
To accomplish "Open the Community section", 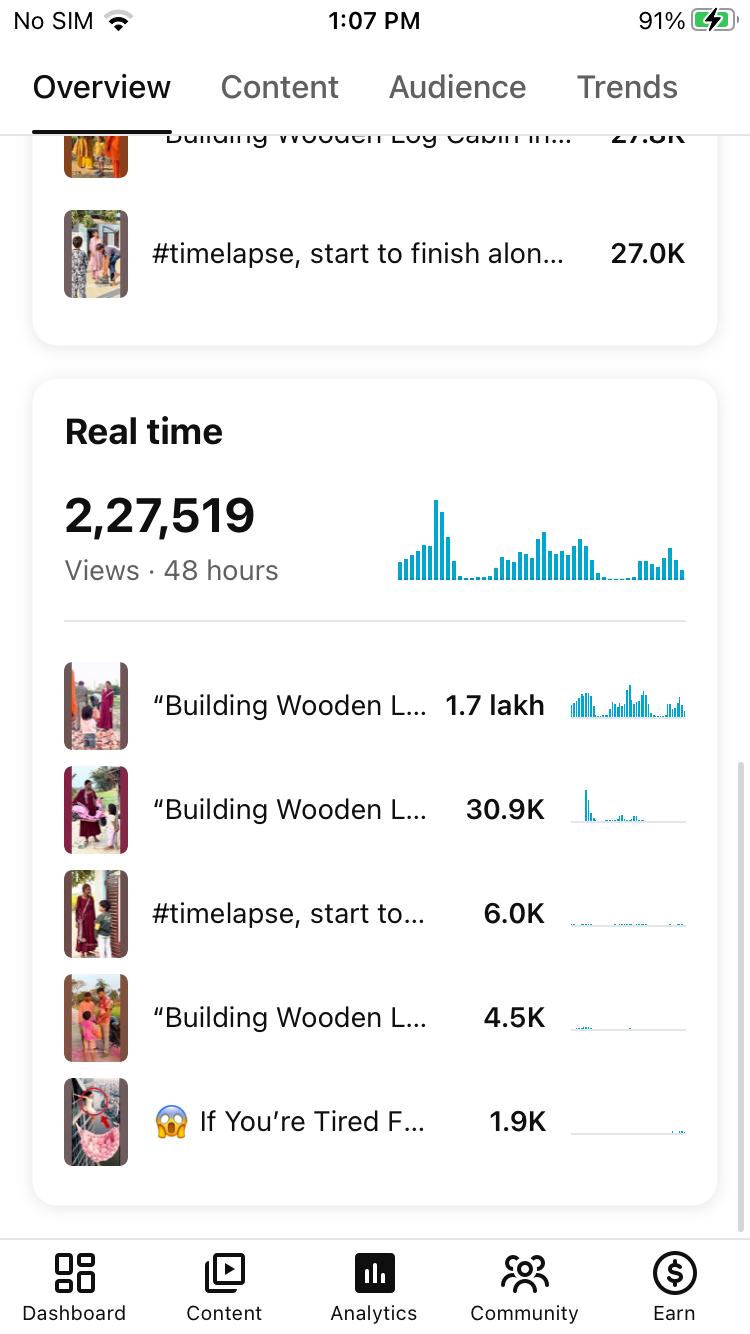I will point(524,1288).
